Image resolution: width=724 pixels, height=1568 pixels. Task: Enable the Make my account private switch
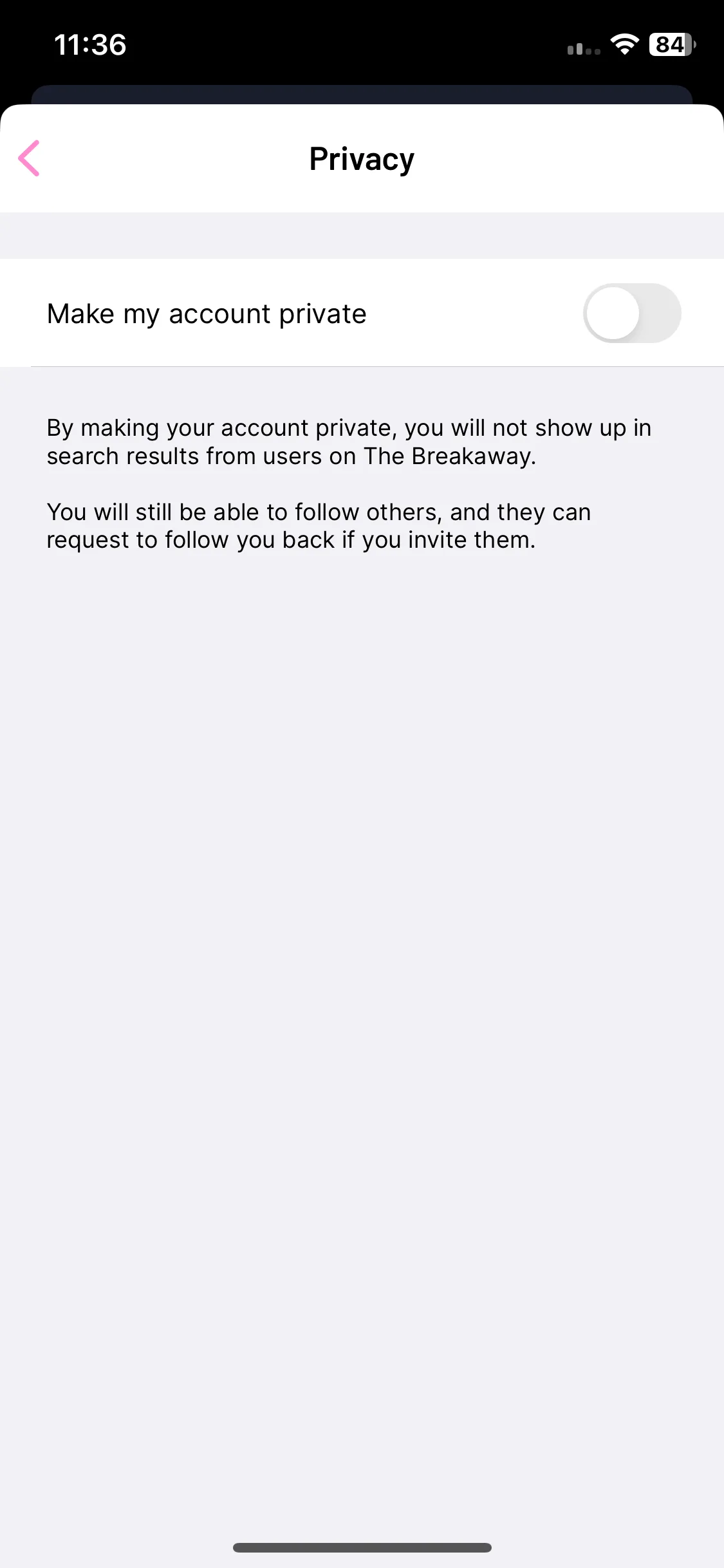click(632, 313)
